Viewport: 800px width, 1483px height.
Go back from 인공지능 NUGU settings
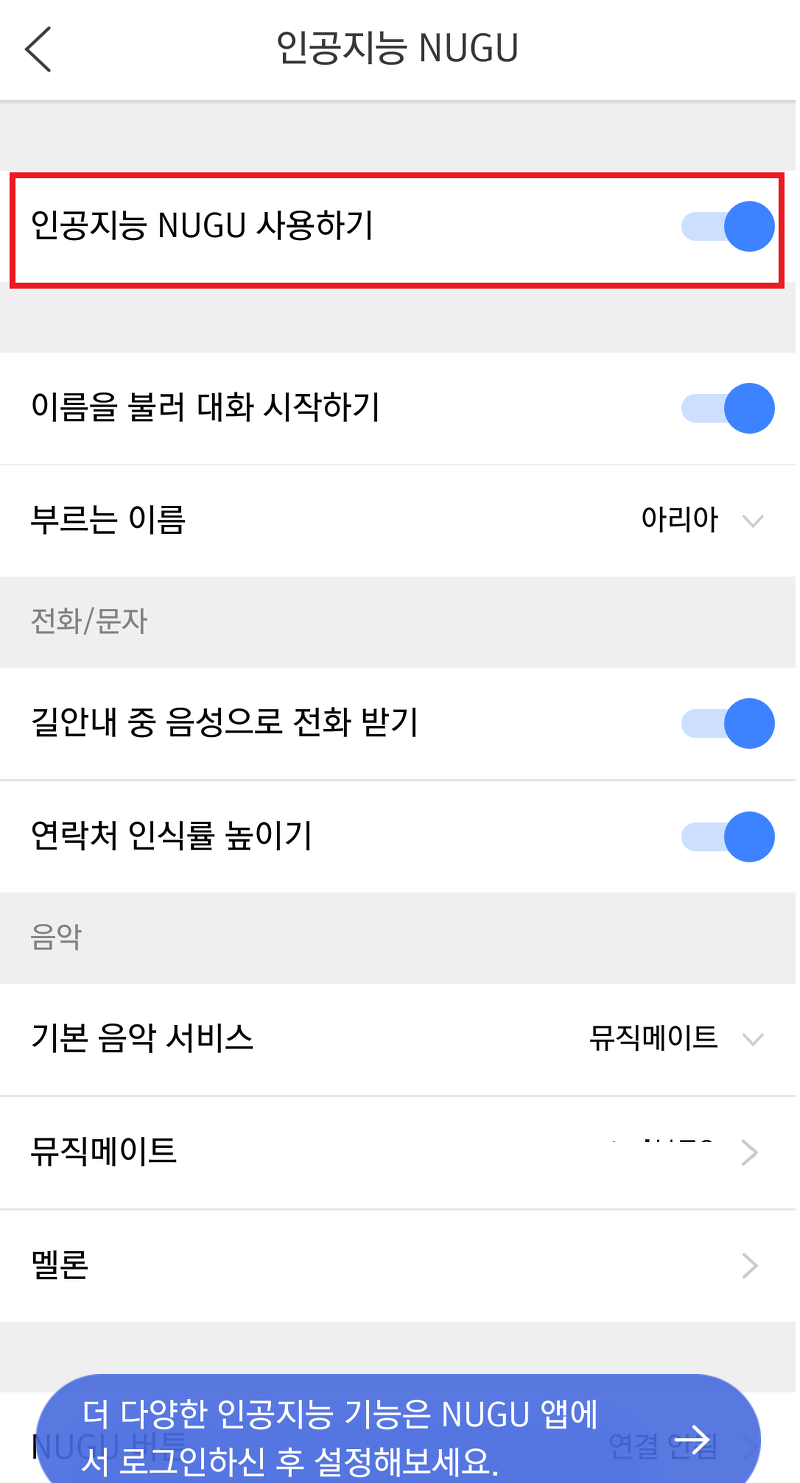click(x=38, y=50)
